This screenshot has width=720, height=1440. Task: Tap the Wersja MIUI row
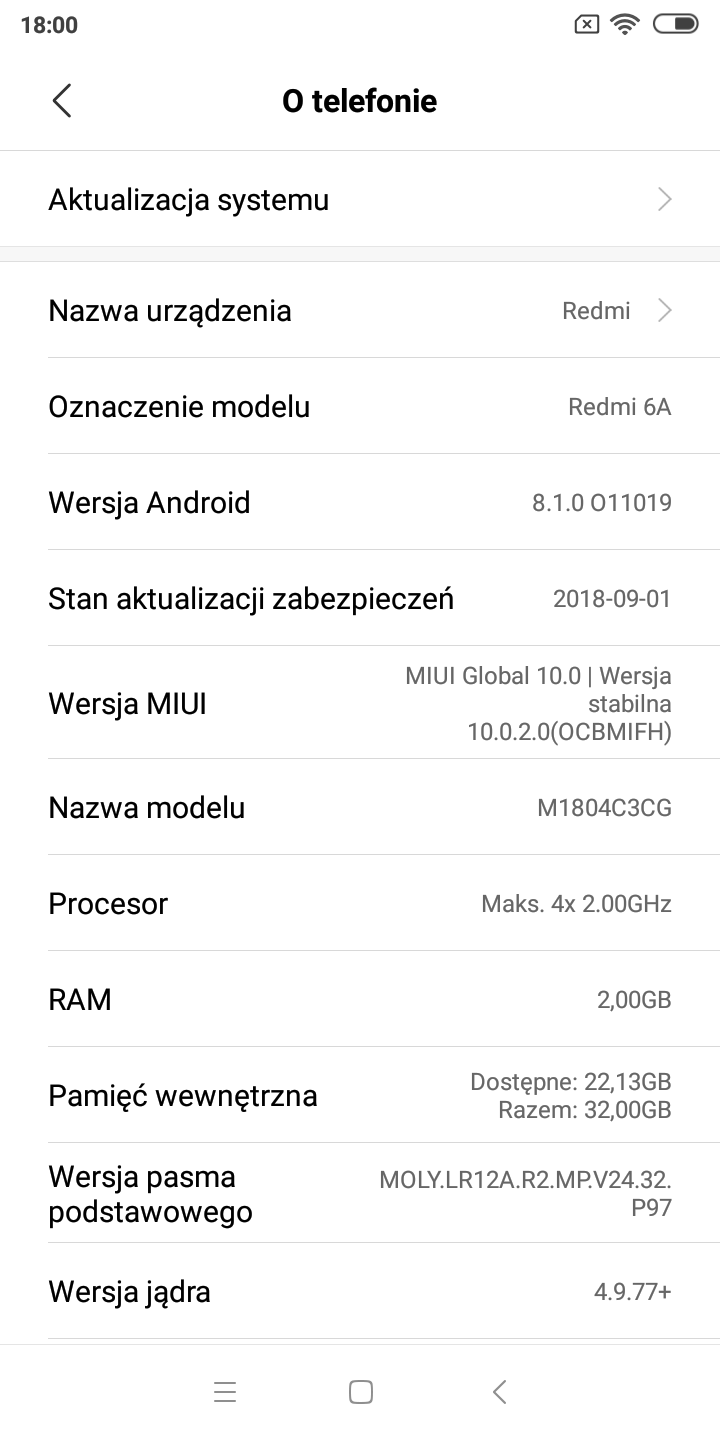[360, 704]
